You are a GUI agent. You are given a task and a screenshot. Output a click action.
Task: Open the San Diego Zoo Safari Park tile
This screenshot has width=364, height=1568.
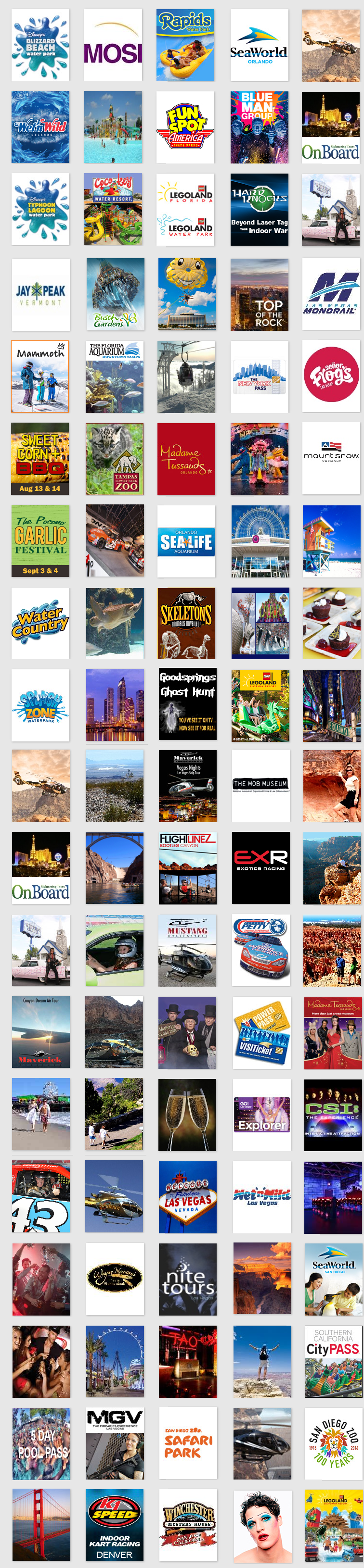pos(188,1443)
